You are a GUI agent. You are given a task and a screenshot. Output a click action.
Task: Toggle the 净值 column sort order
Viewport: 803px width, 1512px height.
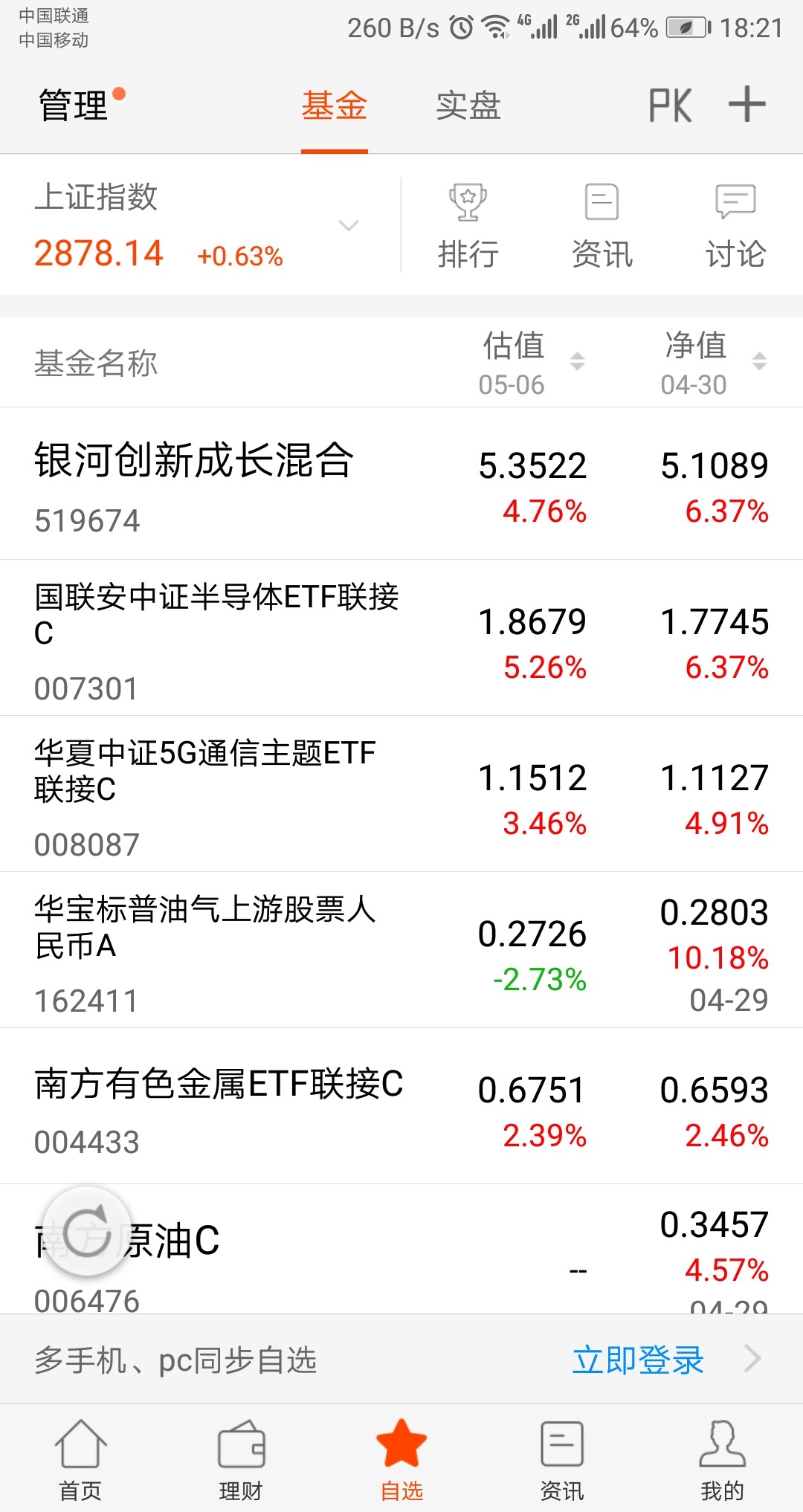759,362
